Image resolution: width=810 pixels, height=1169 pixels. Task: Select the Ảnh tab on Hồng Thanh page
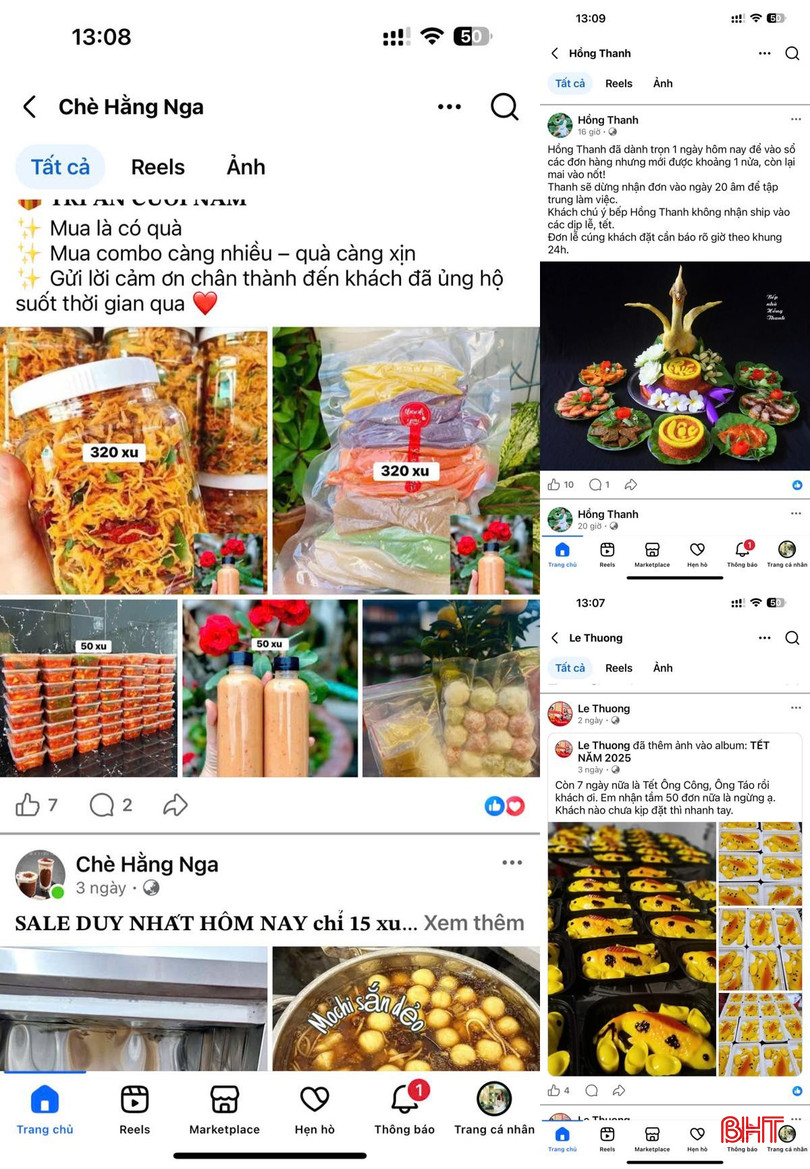point(662,83)
